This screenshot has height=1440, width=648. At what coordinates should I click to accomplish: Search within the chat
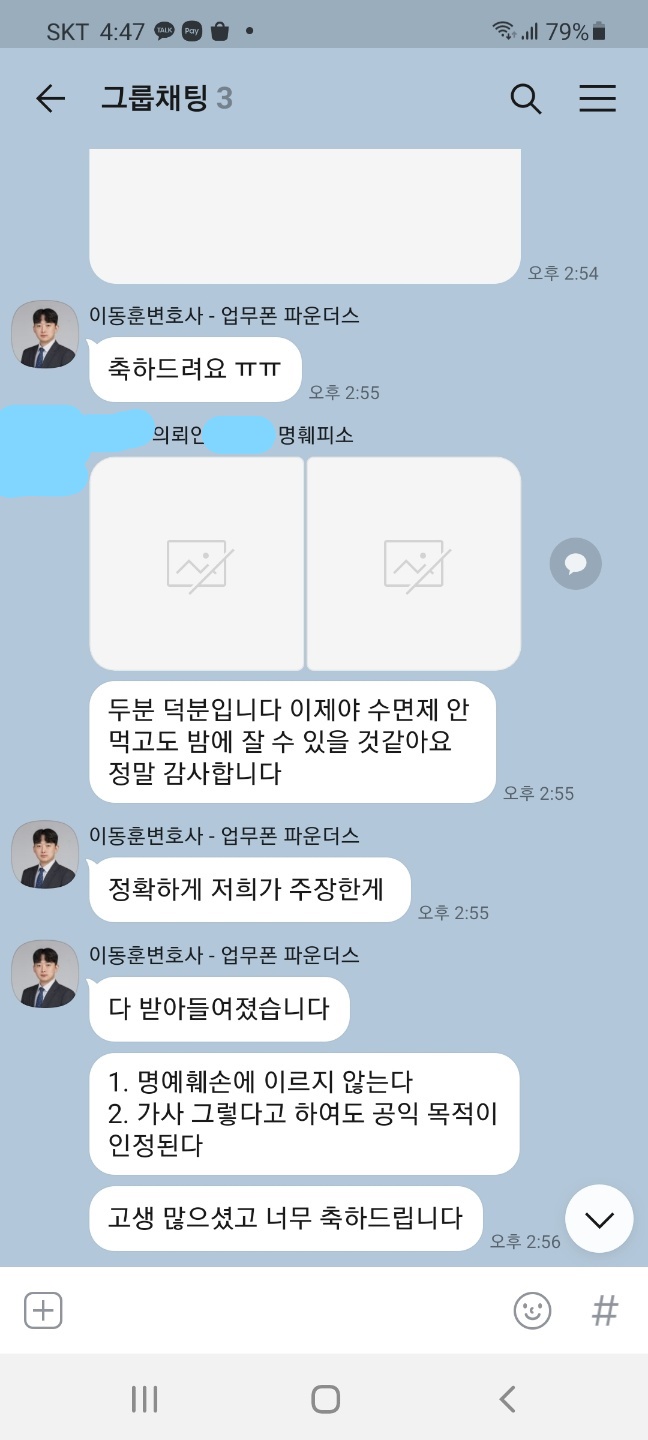coord(526,98)
